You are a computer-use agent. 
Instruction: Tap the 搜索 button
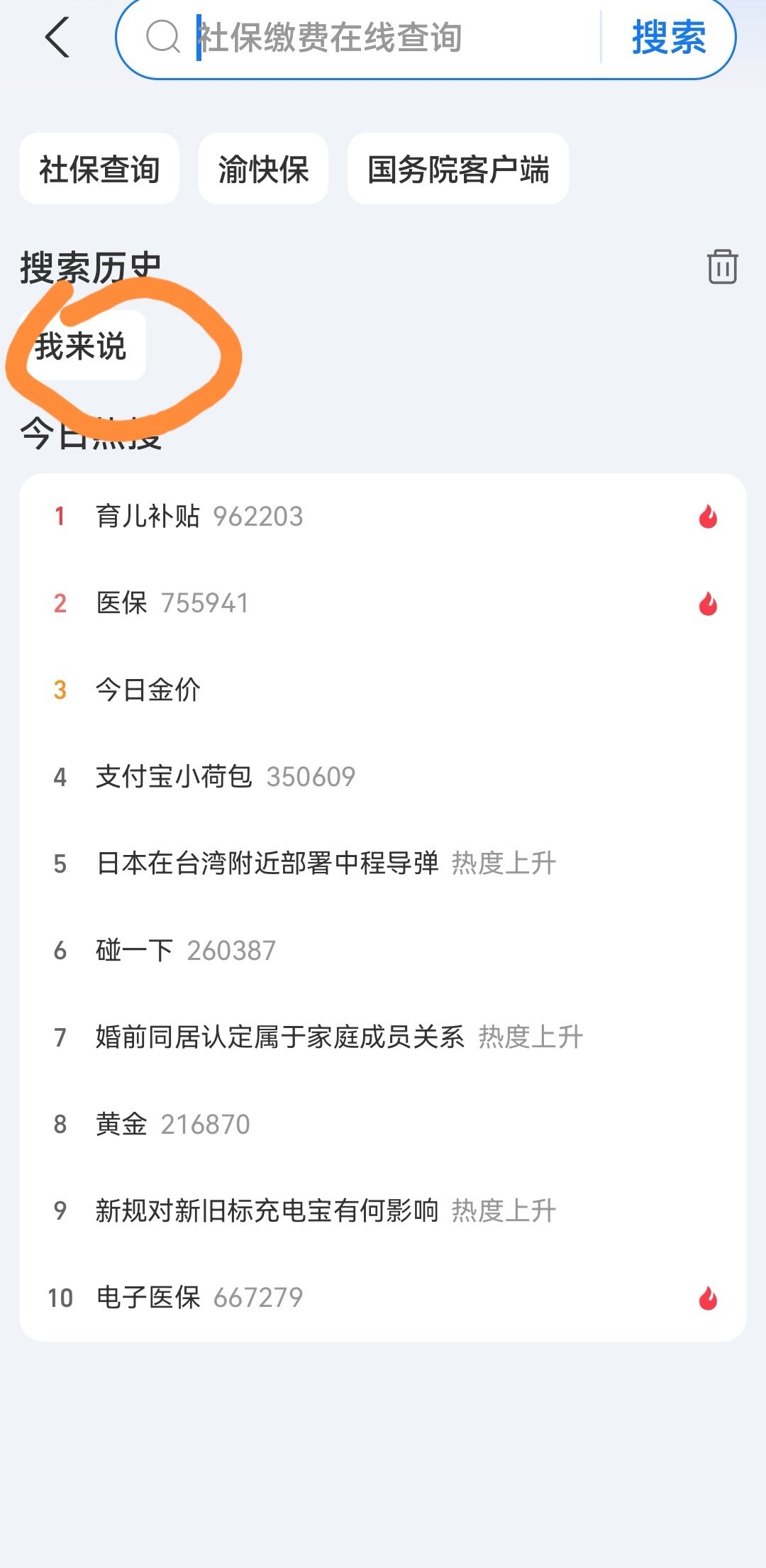(x=668, y=37)
